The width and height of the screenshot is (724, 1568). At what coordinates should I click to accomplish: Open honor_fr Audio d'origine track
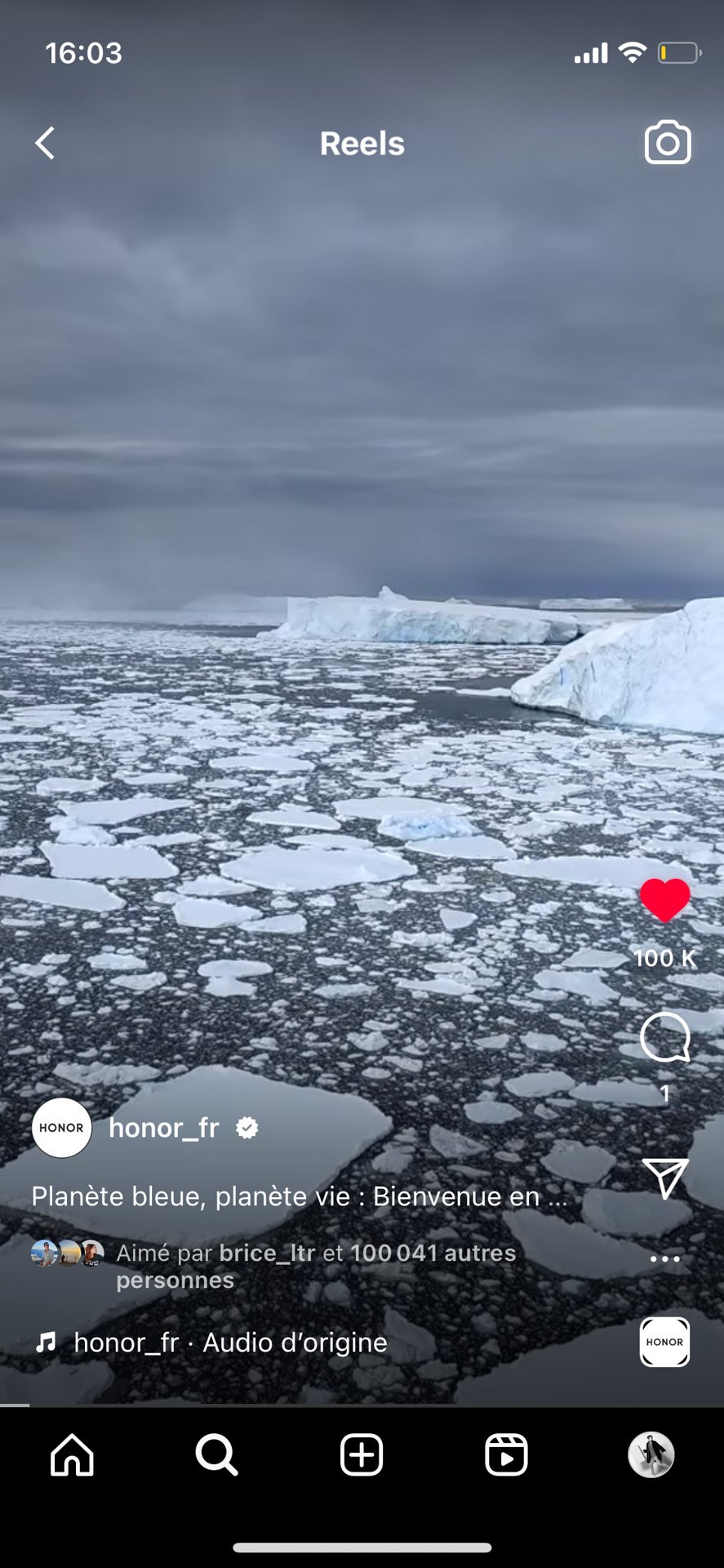[230, 1343]
